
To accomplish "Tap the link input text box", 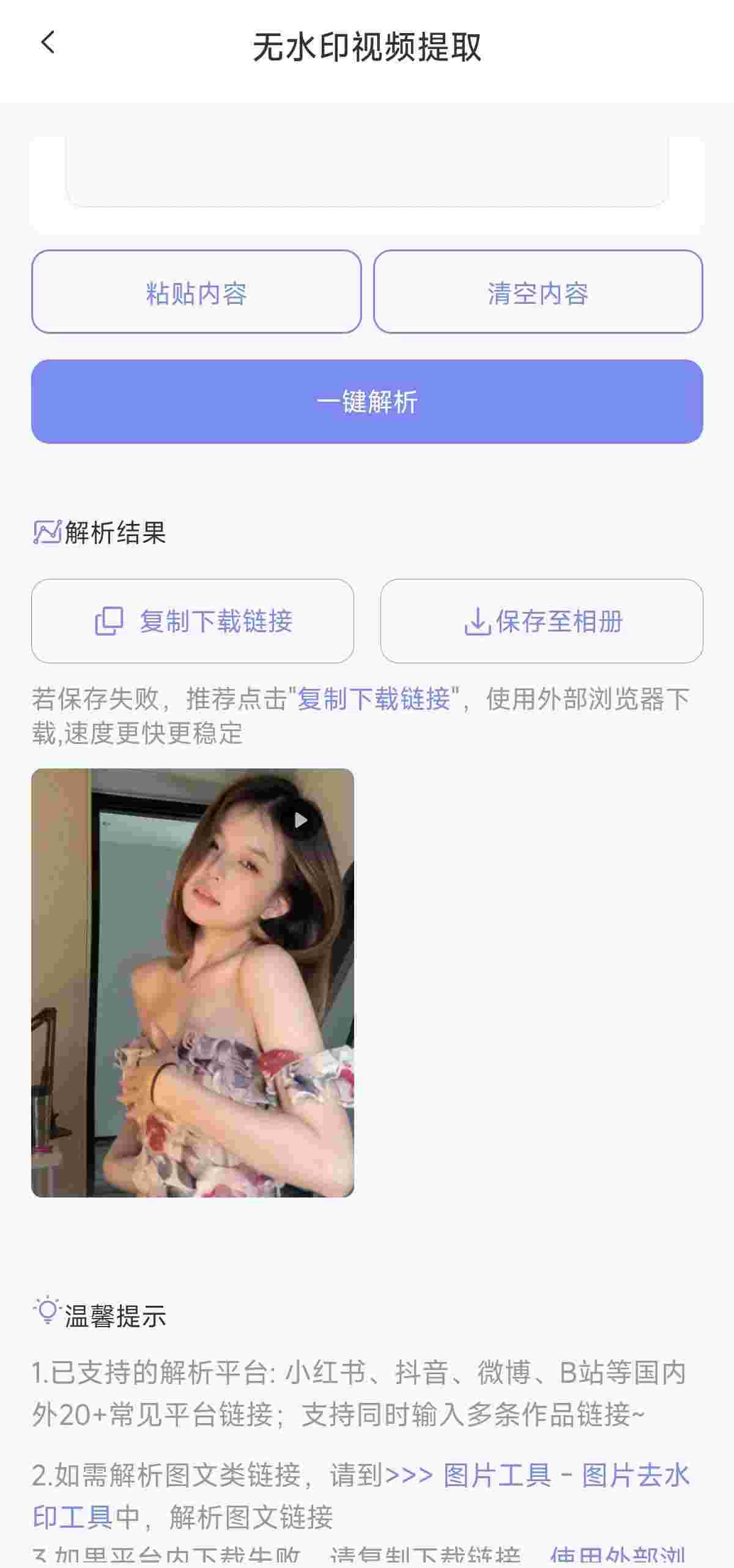I will [x=367, y=172].
